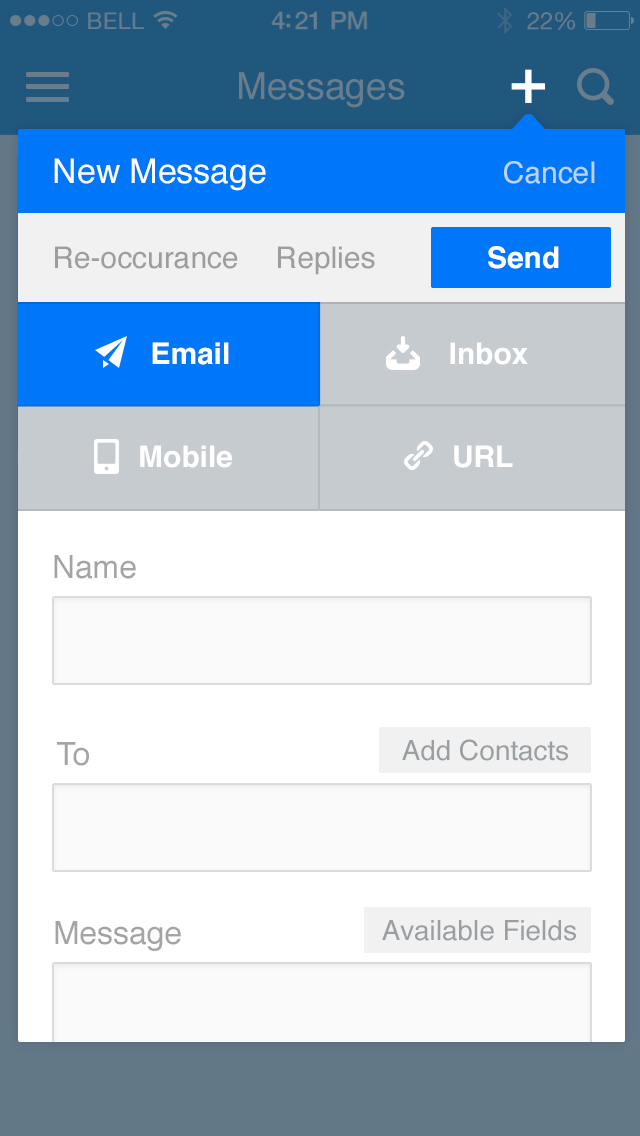Show Available Fields
This screenshot has height=1136, width=640.
click(x=478, y=931)
